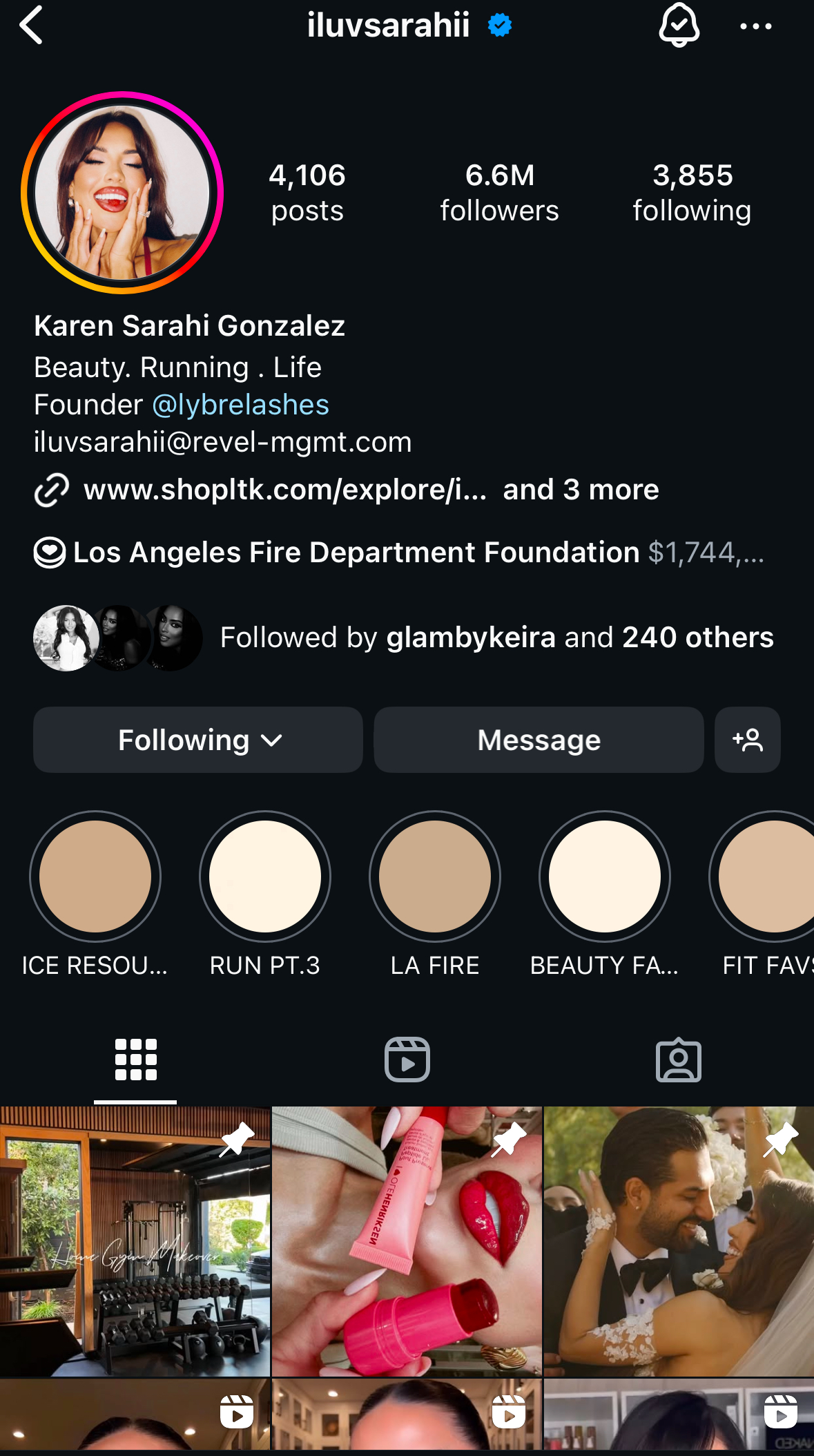The width and height of the screenshot is (814, 1456).
Task: Expand the Following dropdown button
Action: click(x=198, y=740)
